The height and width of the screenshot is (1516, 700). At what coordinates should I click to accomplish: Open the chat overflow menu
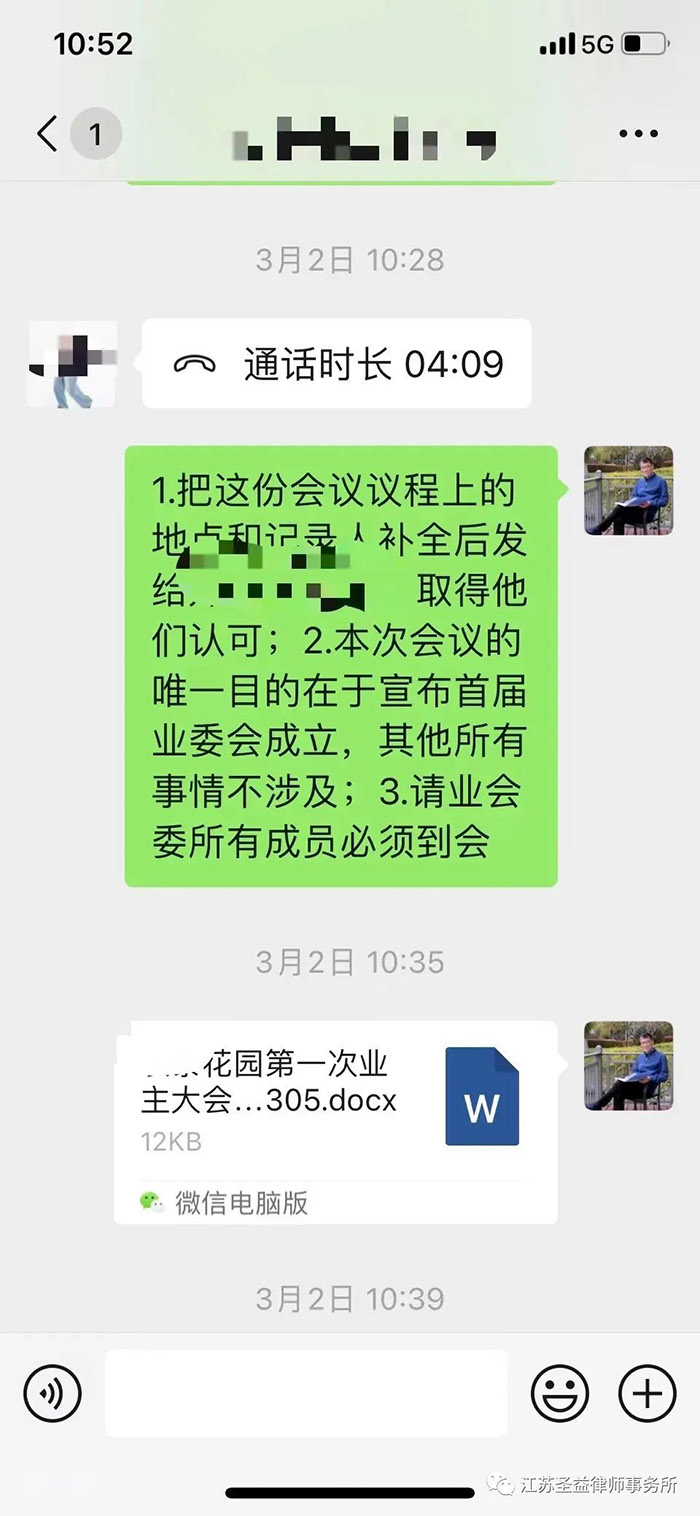click(x=638, y=134)
